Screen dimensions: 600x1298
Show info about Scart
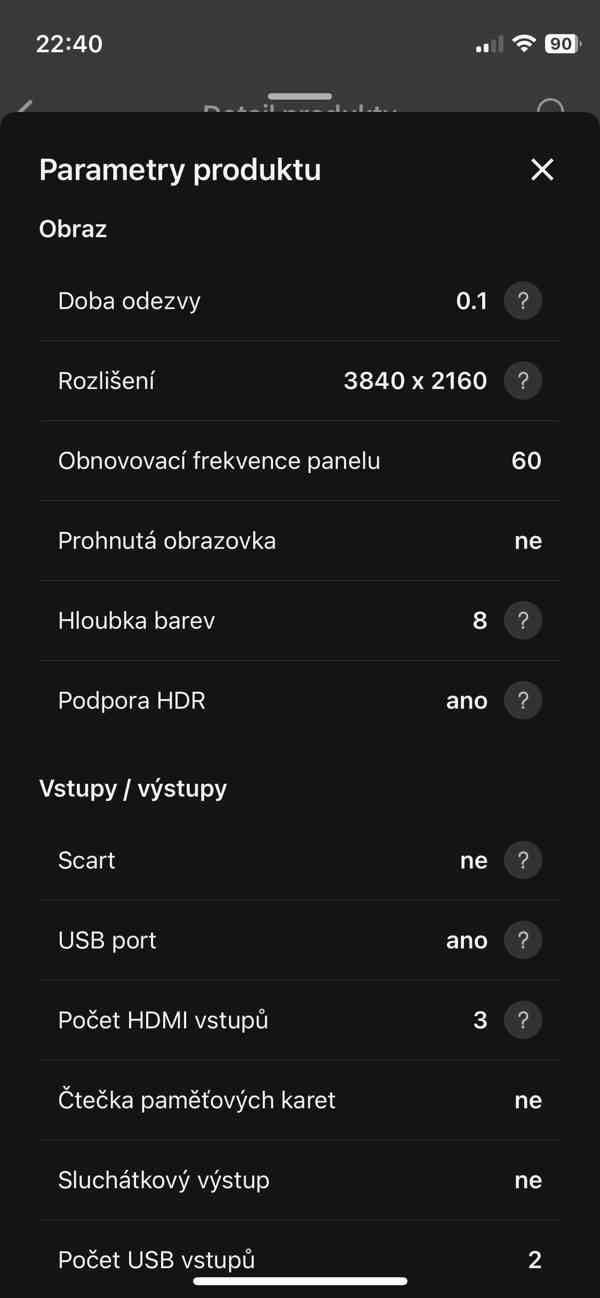pos(522,861)
